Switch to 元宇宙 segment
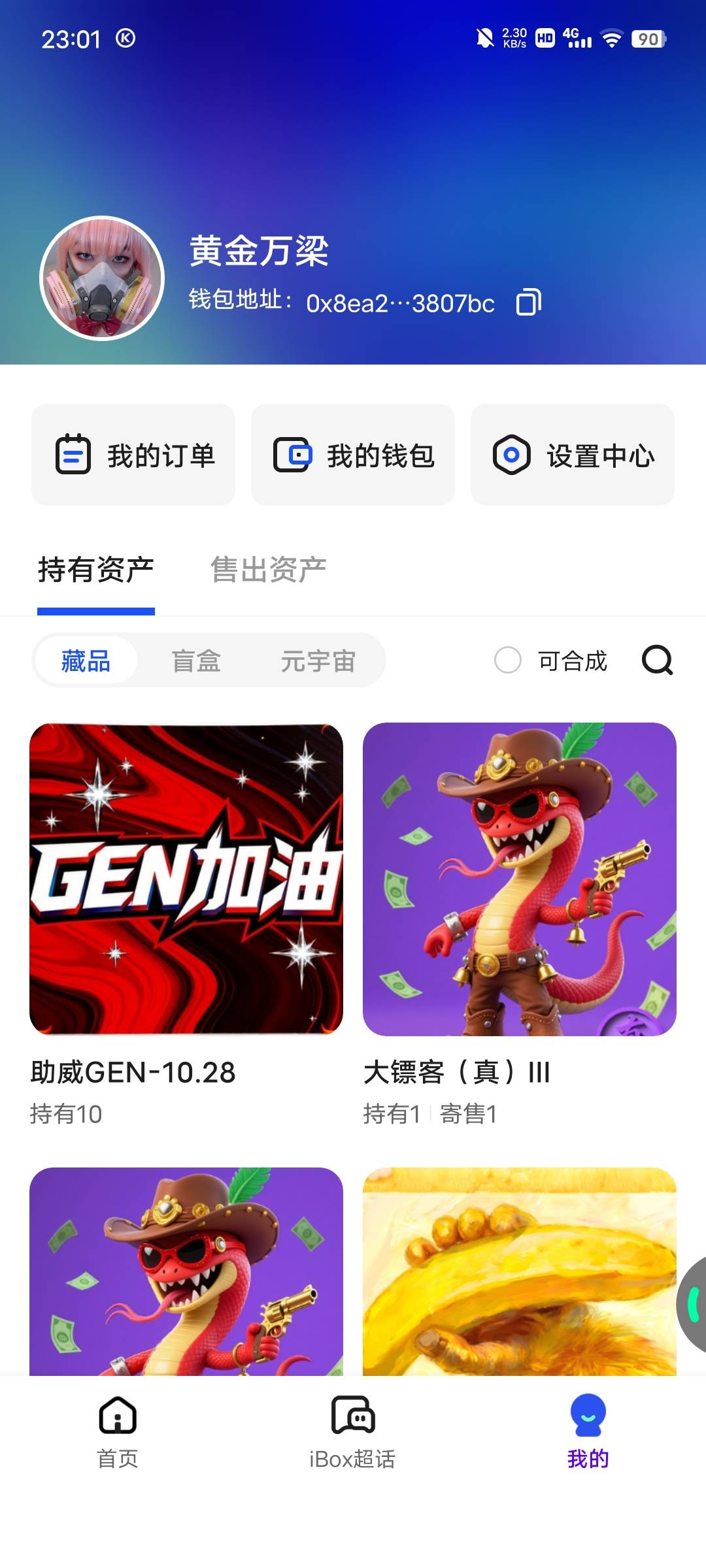This screenshot has width=706, height=1568. 318,661
